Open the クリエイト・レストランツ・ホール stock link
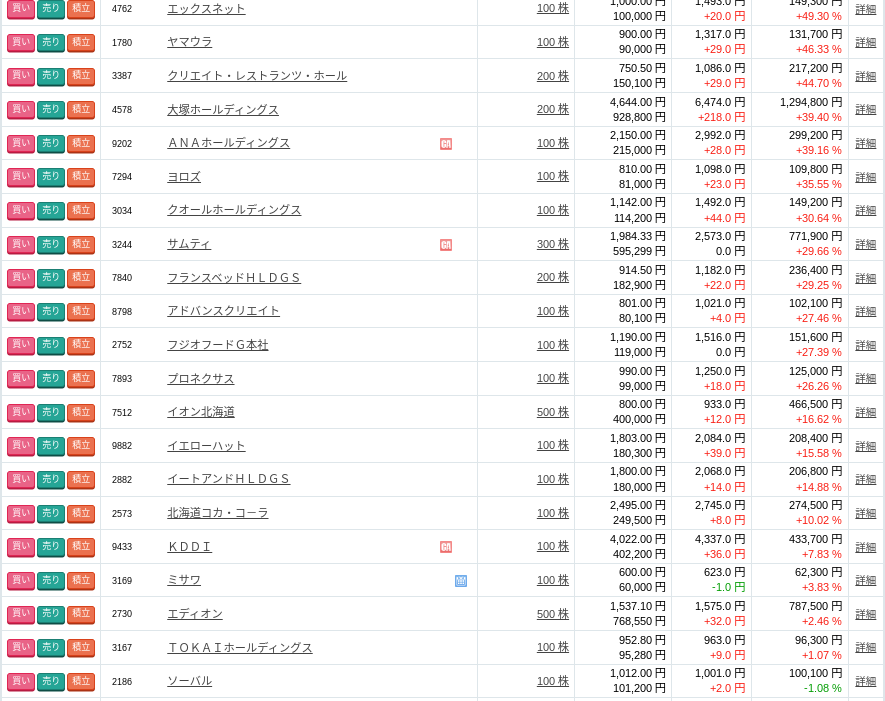Image resolution: width=885 pixels, height=701 pixels. pyautogui.click(x=257, y=76)
